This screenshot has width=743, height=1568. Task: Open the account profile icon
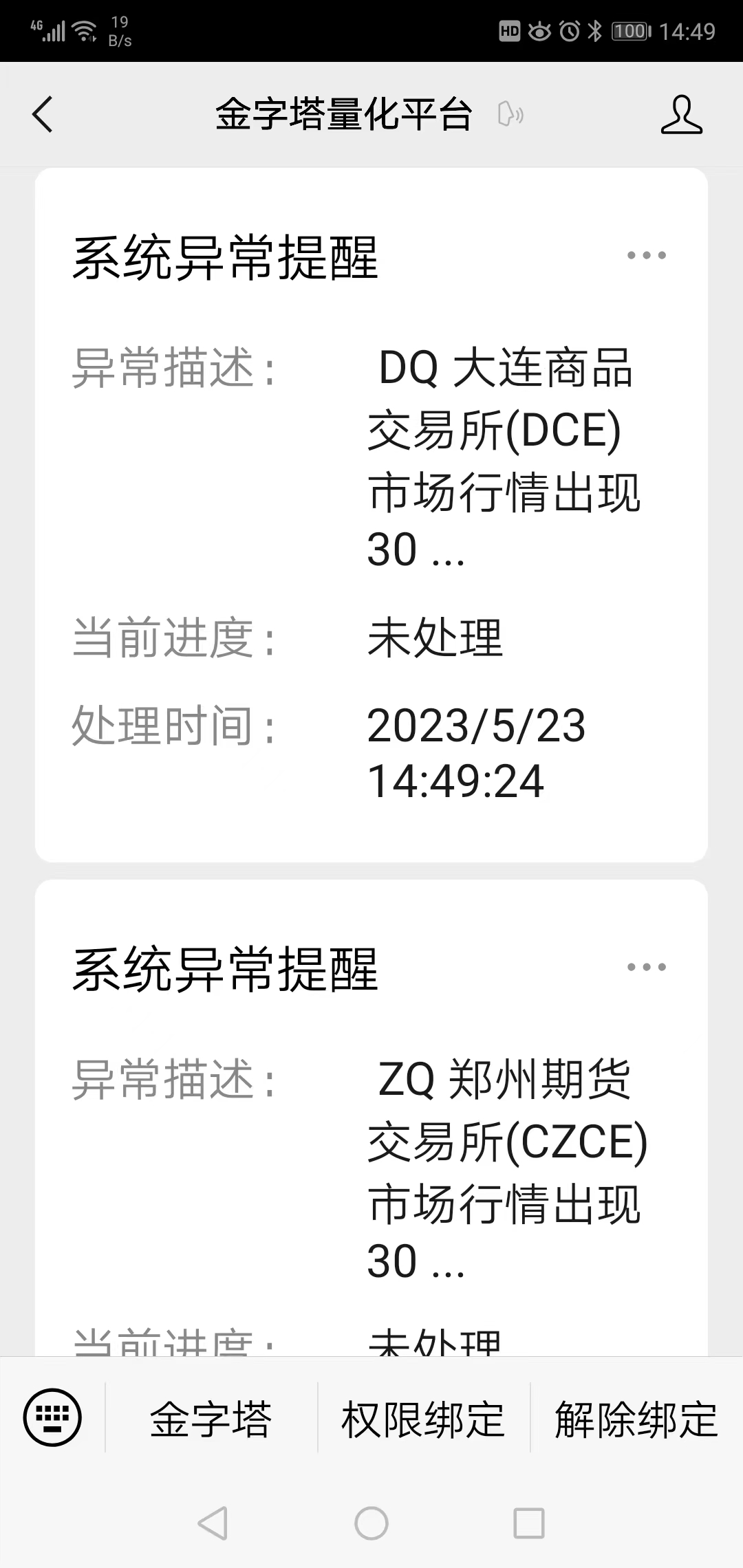(681, 114)
